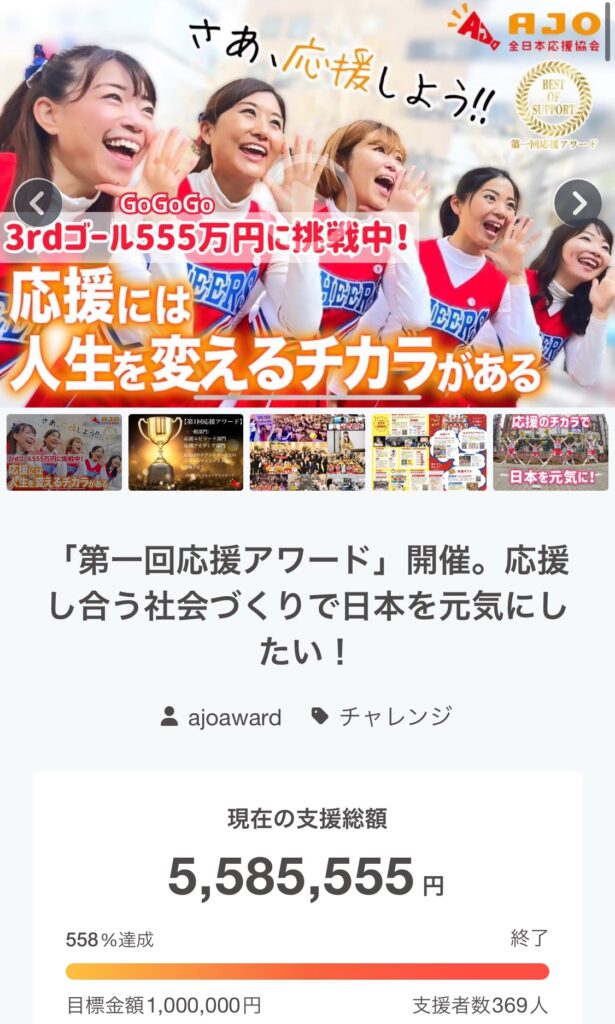Open the チャレンジ category tag
Viewport: 615px width, 1024px height.
click(395, 716)
